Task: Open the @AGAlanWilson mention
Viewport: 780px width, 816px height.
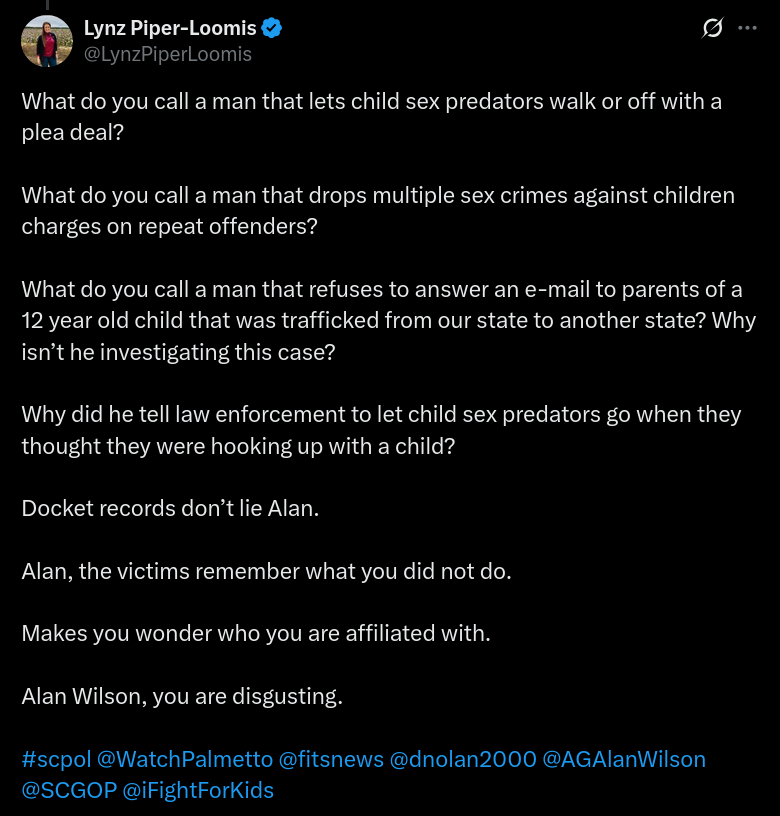Action: pos(624,759)
